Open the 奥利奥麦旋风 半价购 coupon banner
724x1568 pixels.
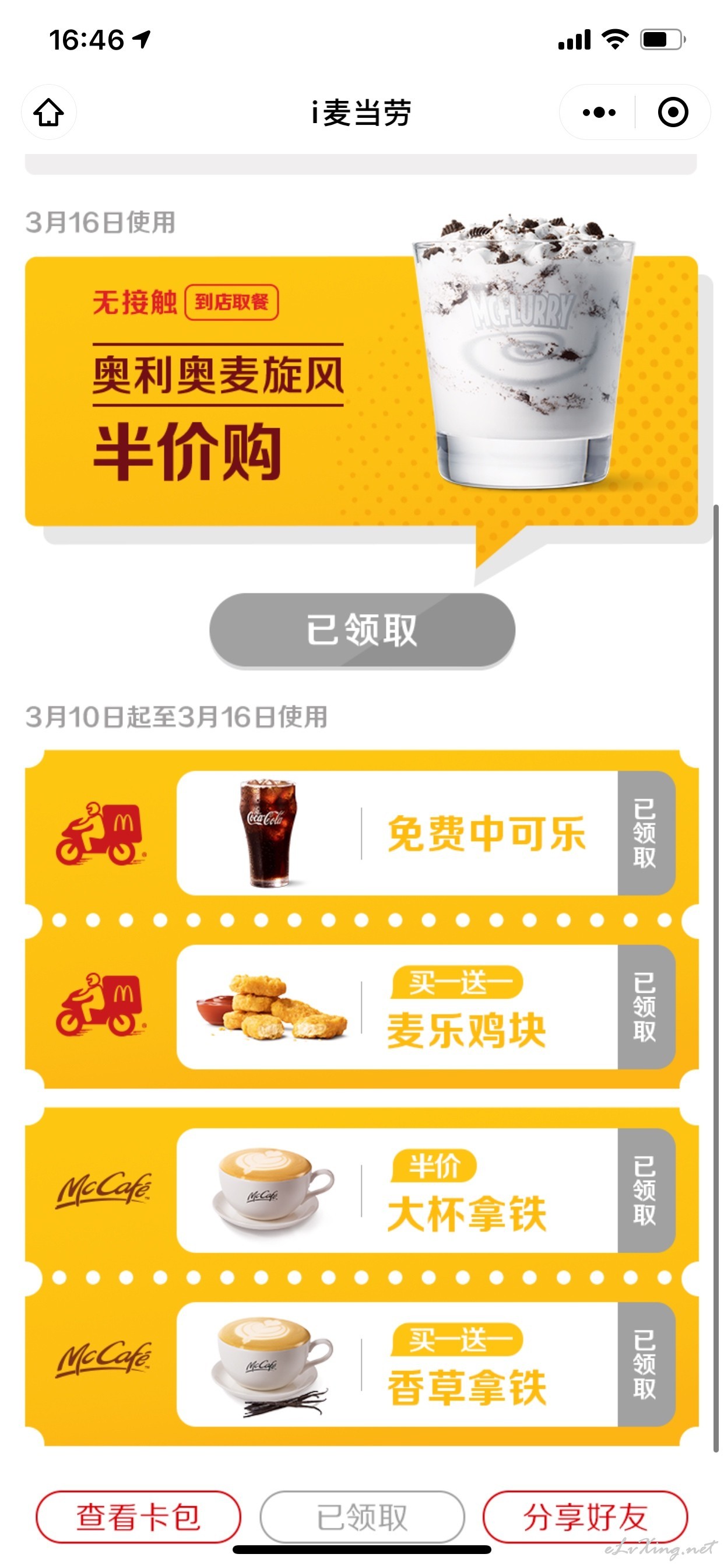point(361,391)
